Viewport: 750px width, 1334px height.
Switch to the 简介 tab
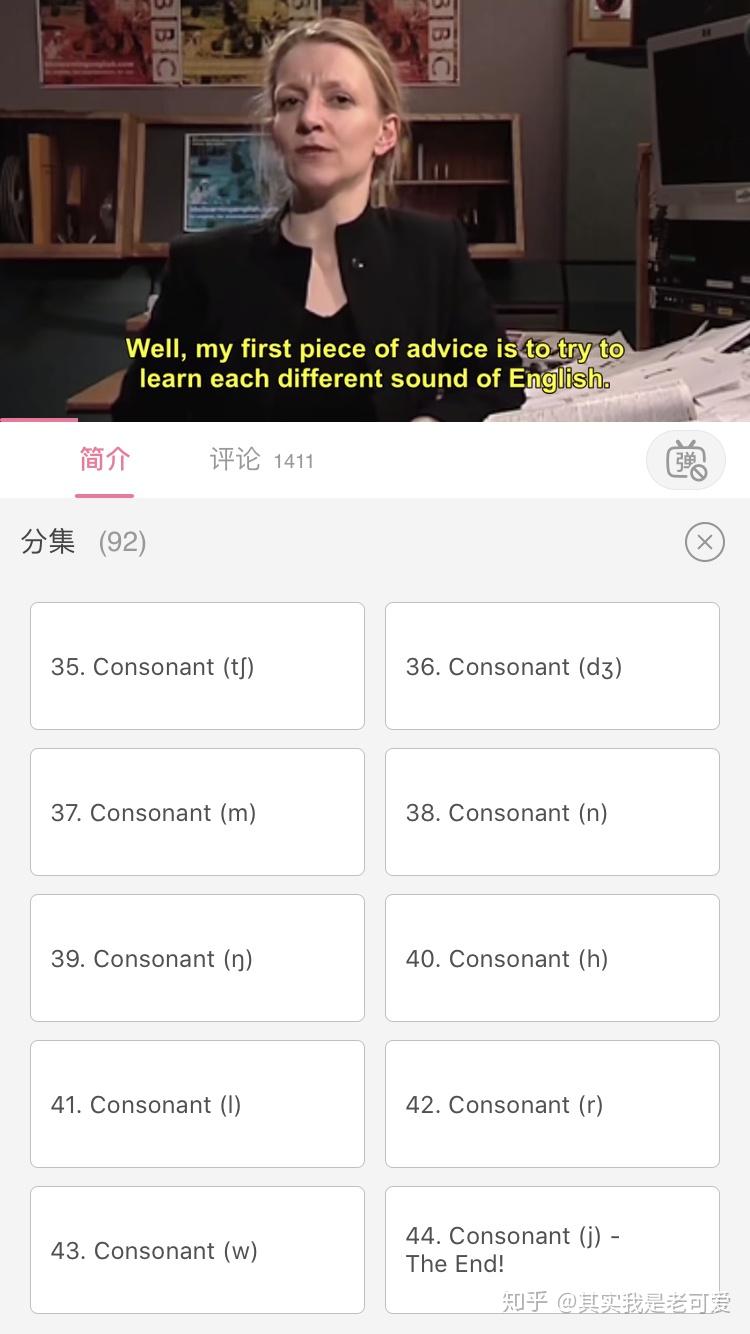(x=105, y=459)
